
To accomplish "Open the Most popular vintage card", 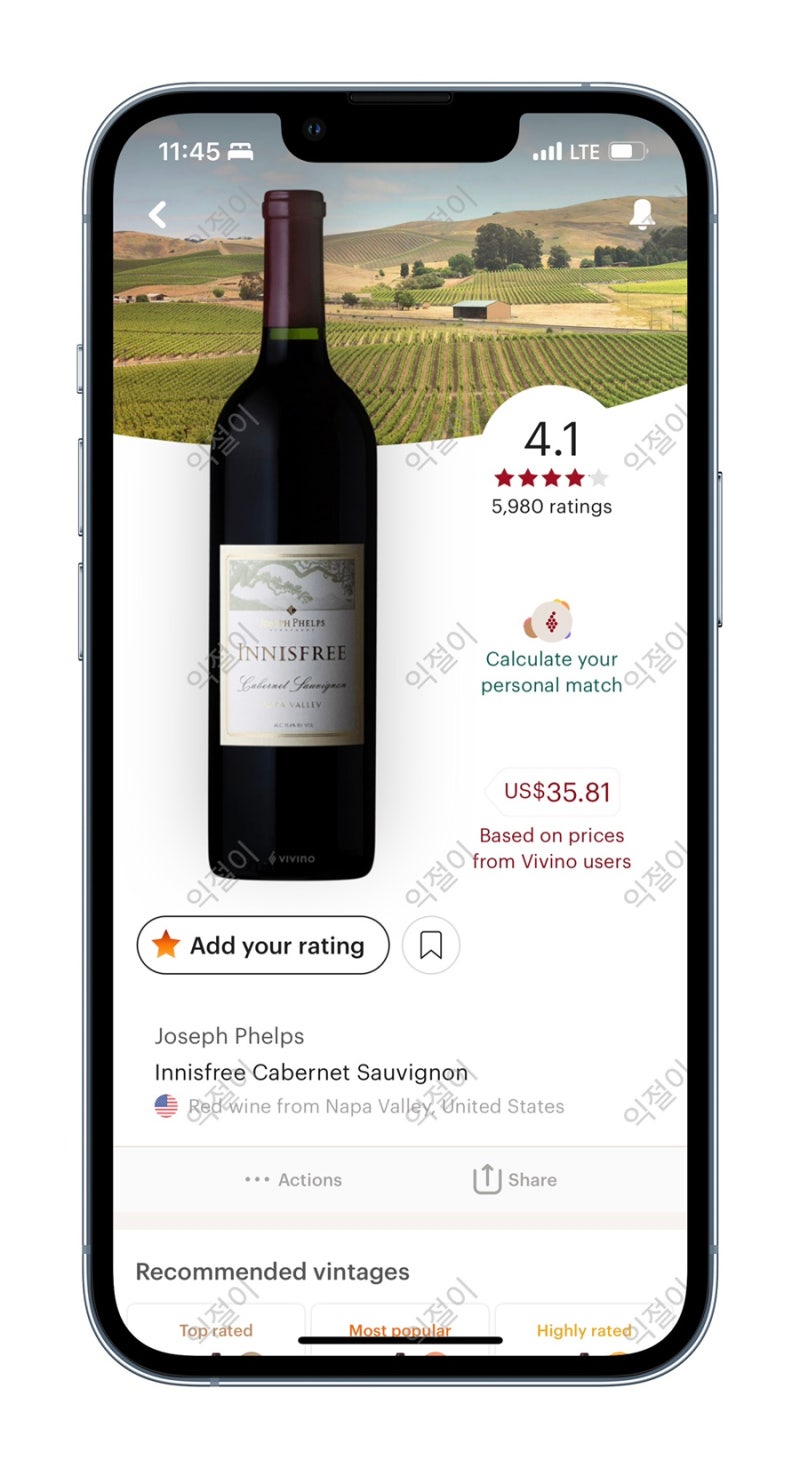I will click(400, 1330).
